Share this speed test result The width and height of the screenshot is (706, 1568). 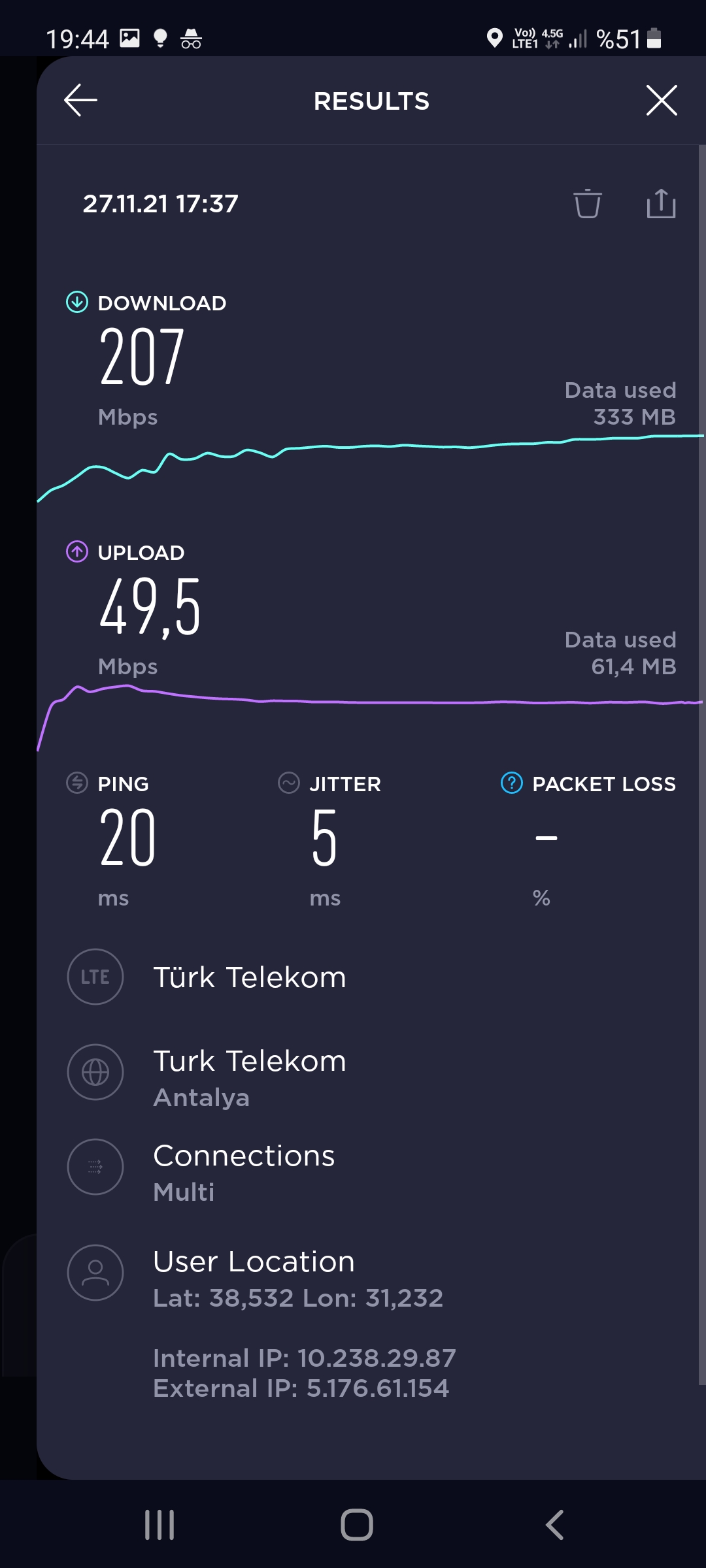(x=661, y=203)
